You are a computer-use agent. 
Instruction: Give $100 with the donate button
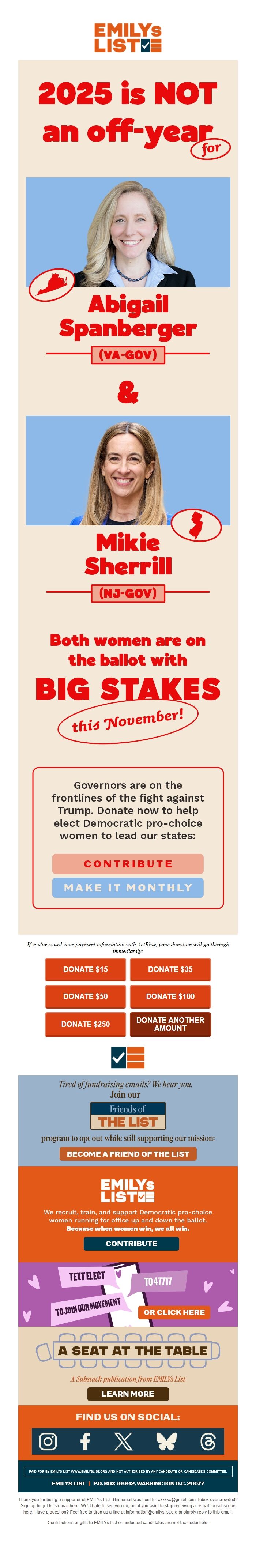click(170, 996)
